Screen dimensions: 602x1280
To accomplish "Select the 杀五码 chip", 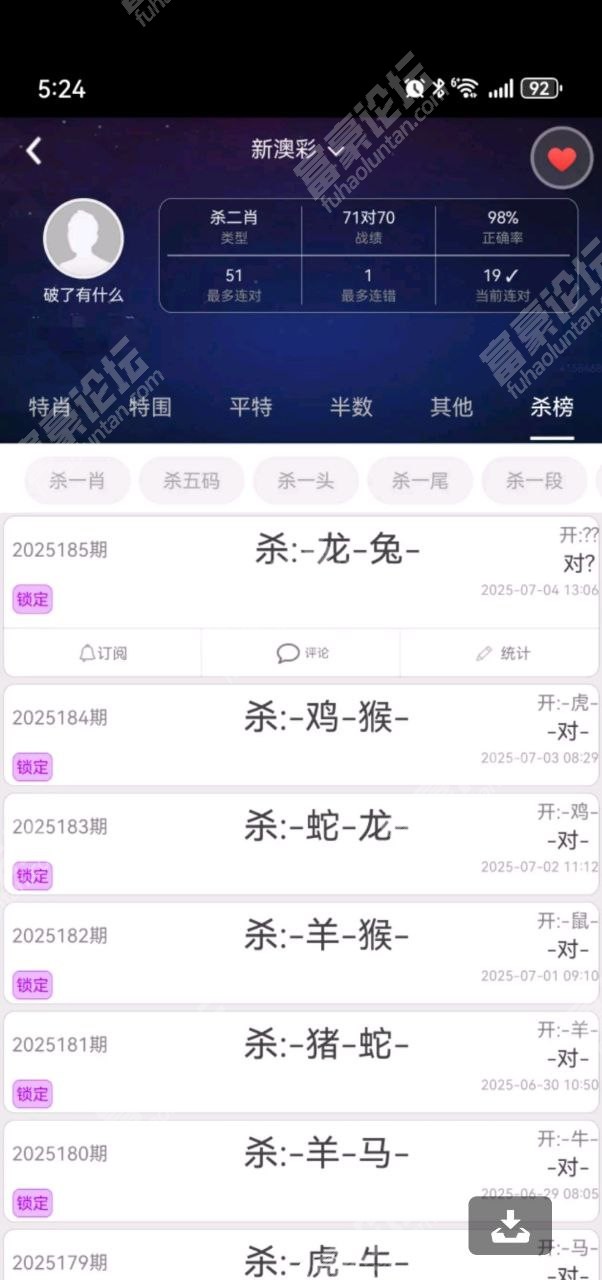I will tap(191, 481).
